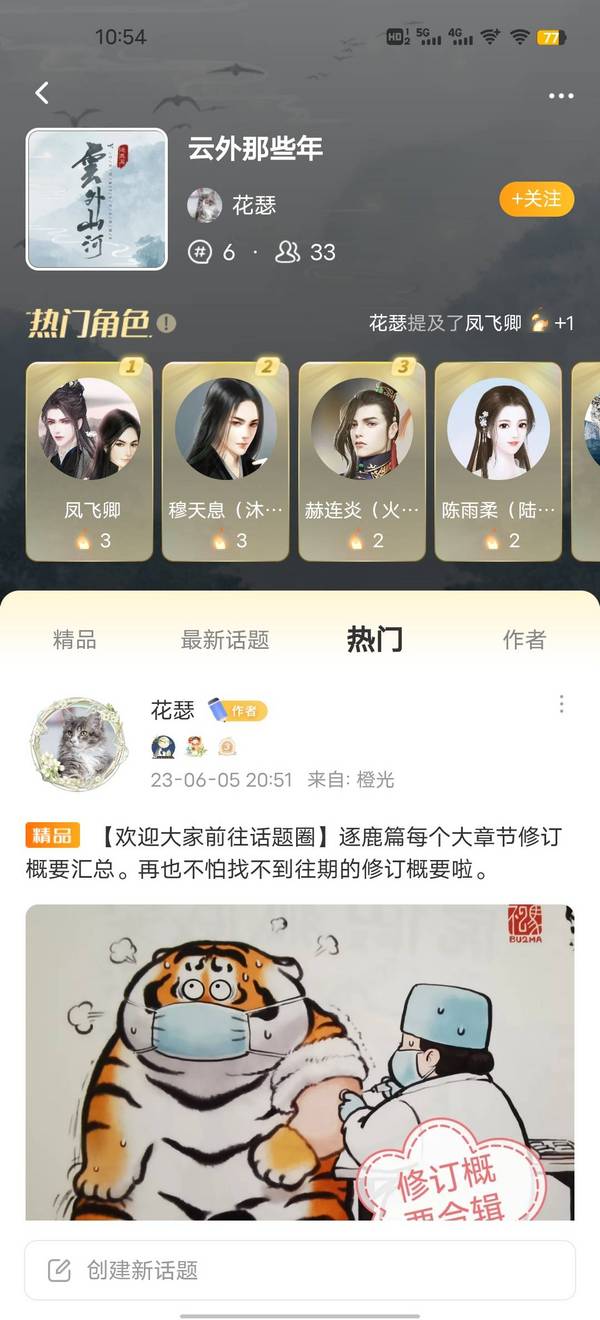
Task: Open the 赫连炎 character card
Action: pos(362,460)
